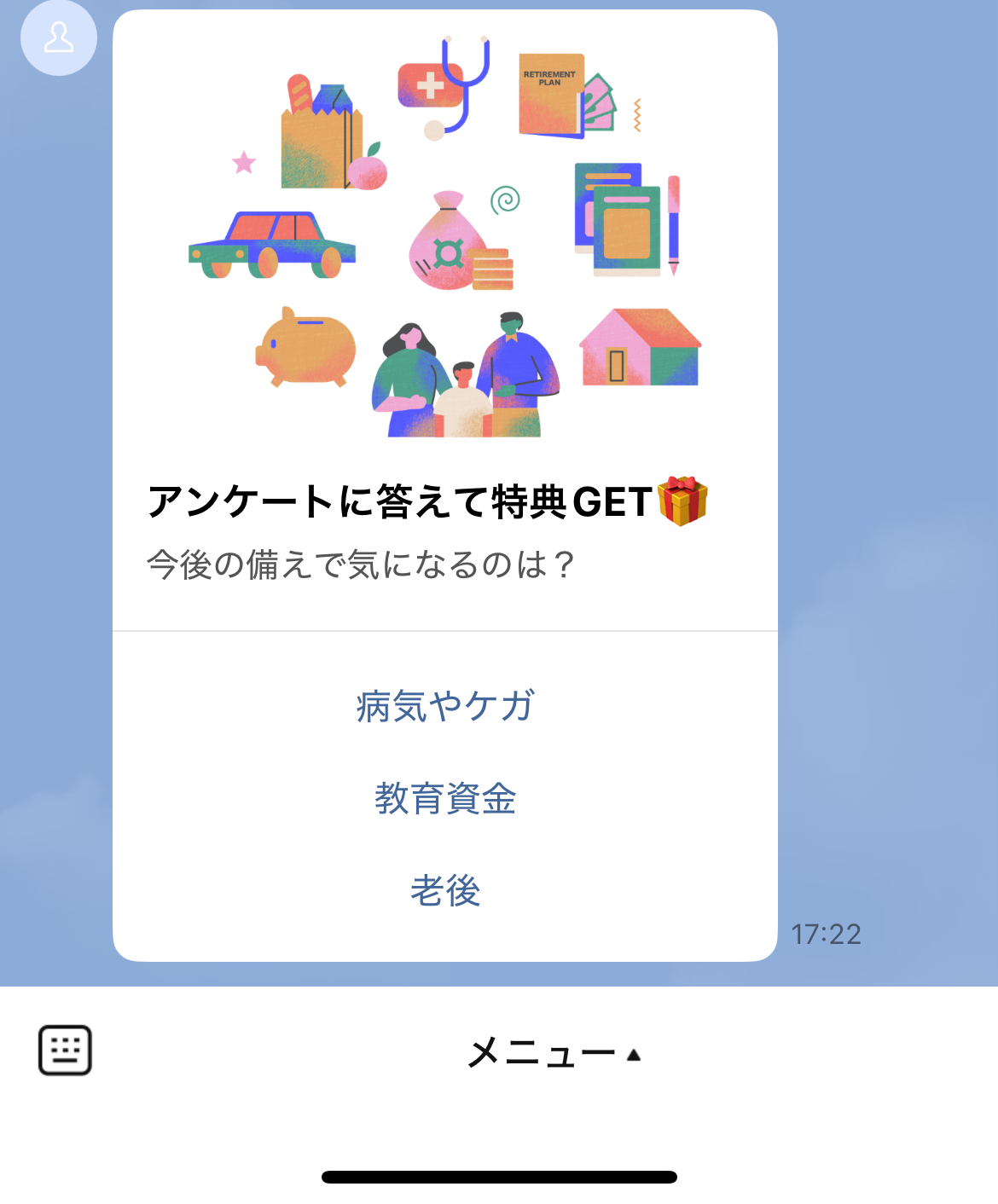The width and height of the screenshot is (998, 1204).
Task: Click the 17:22 message timestamp
Action: pos(826,932)
